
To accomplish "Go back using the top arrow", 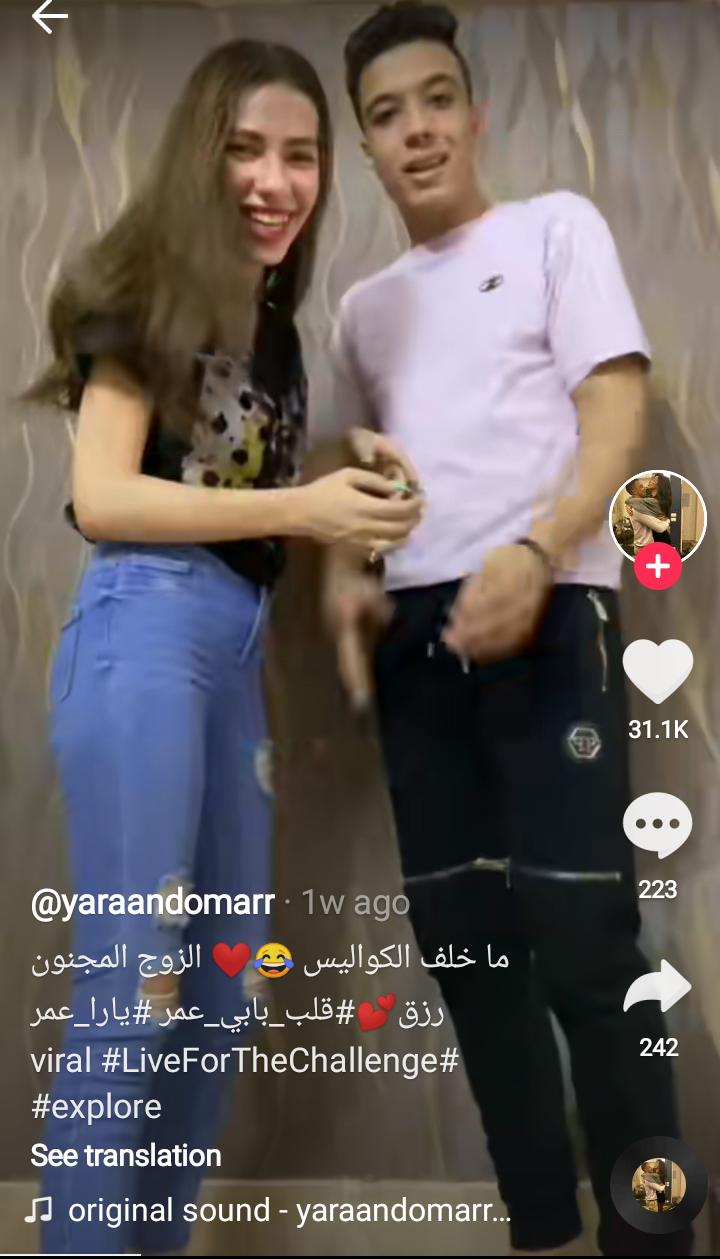I will 48,17.
